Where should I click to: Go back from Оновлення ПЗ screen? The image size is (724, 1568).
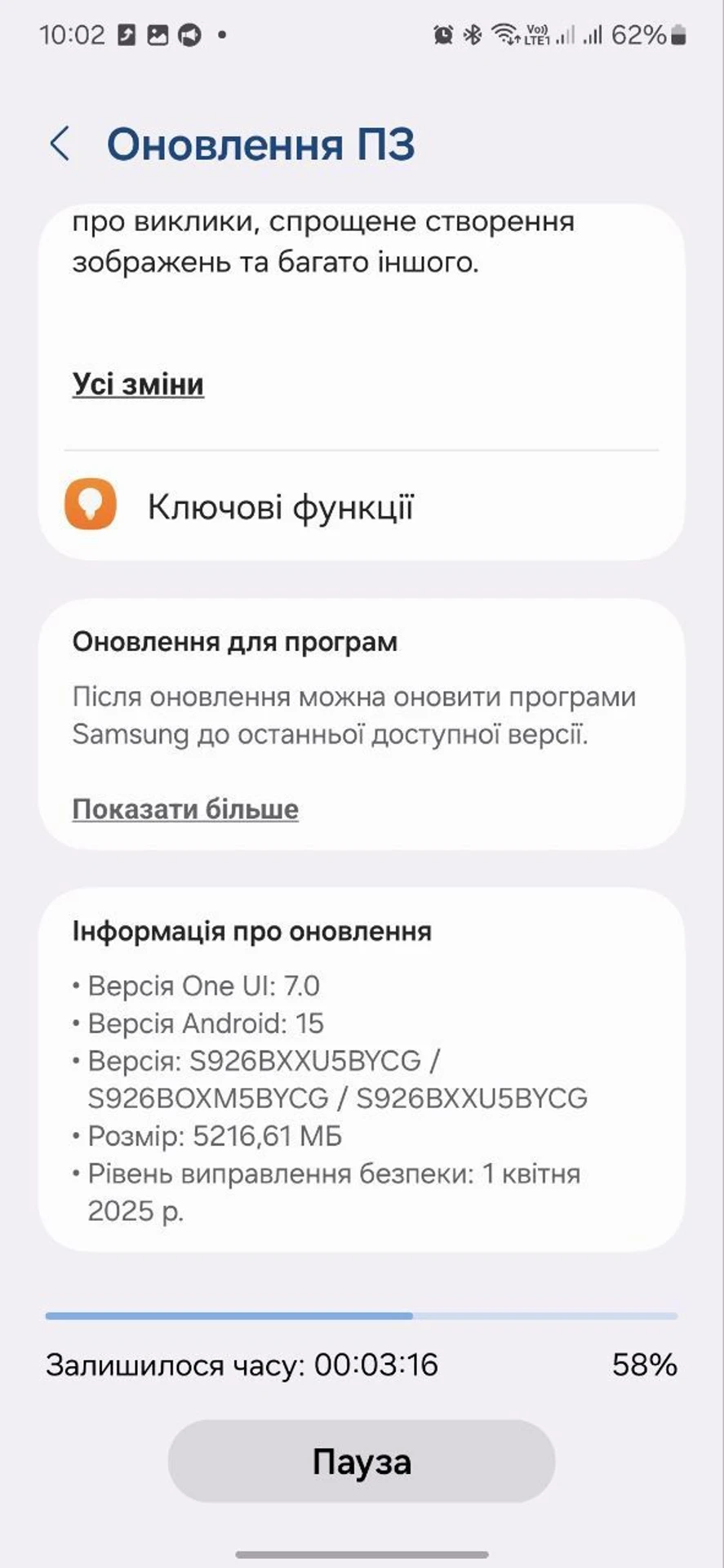click(x=60, y=145)
